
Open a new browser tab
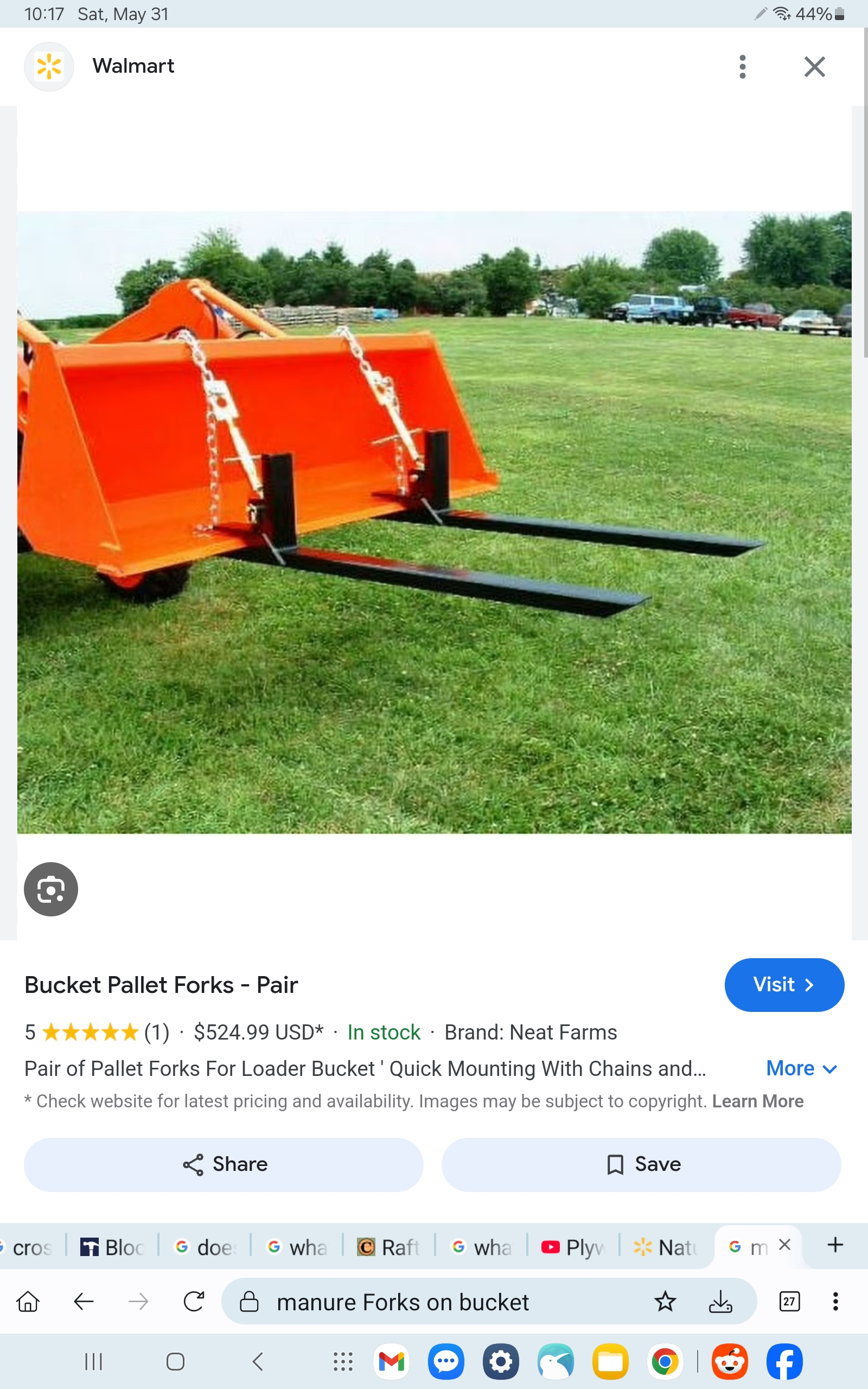tap(835, 1244)
